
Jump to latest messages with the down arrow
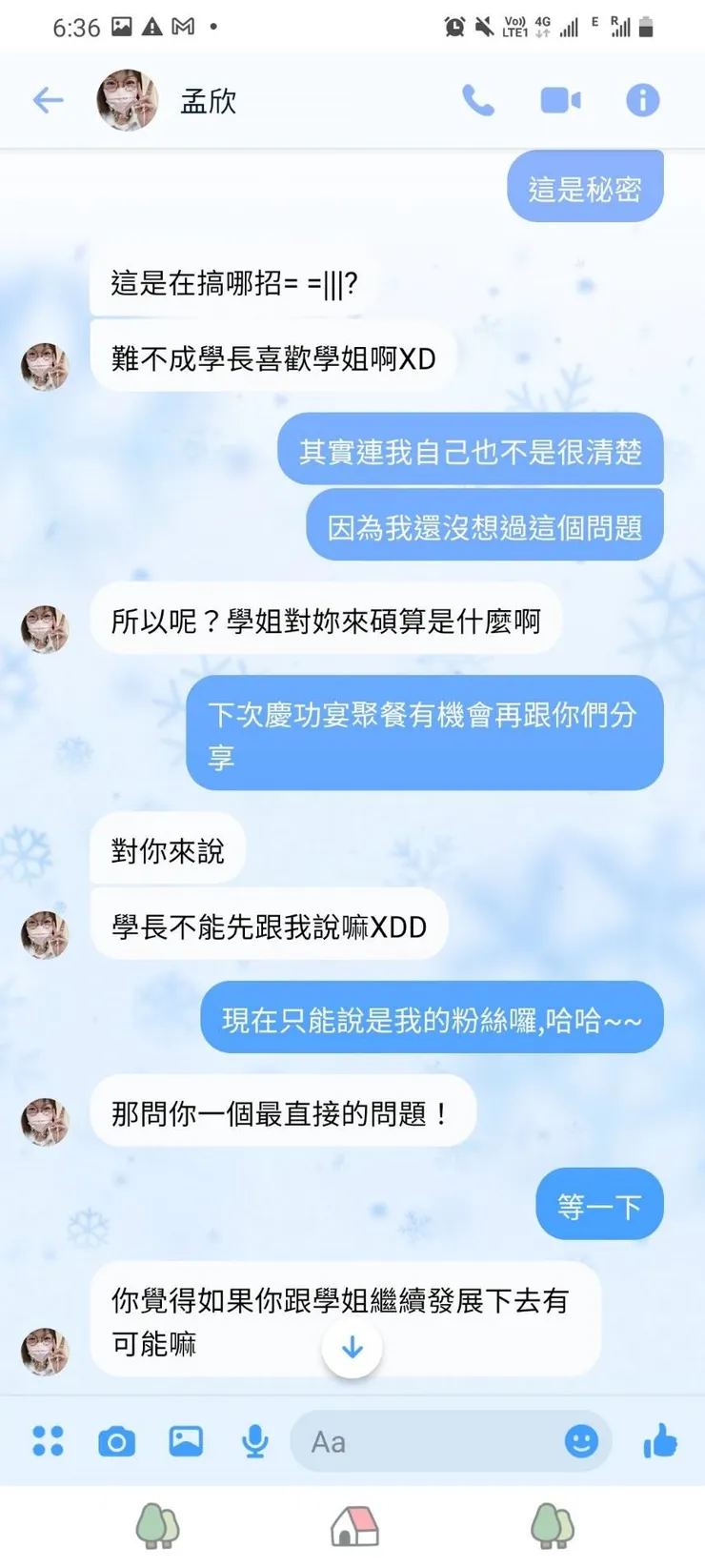pyautogui.click(x=352, y=1347)
